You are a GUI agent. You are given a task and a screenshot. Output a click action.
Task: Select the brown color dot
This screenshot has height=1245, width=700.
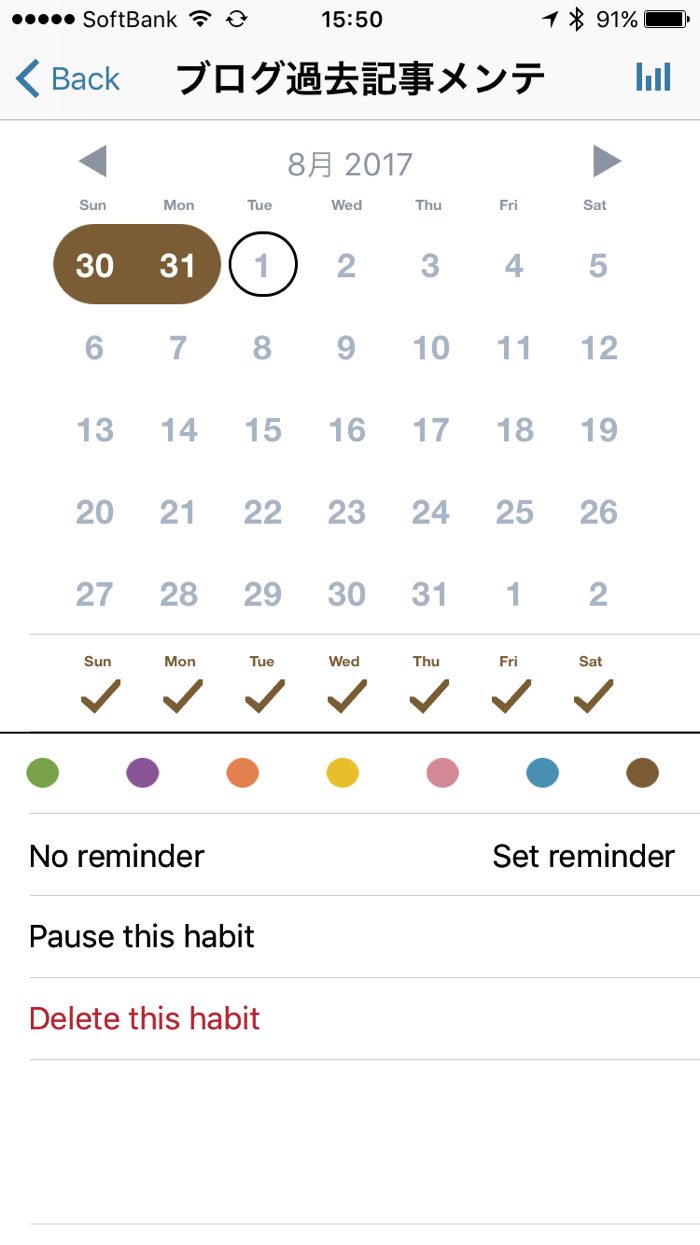pyautogui.click(x=643, y=773)
